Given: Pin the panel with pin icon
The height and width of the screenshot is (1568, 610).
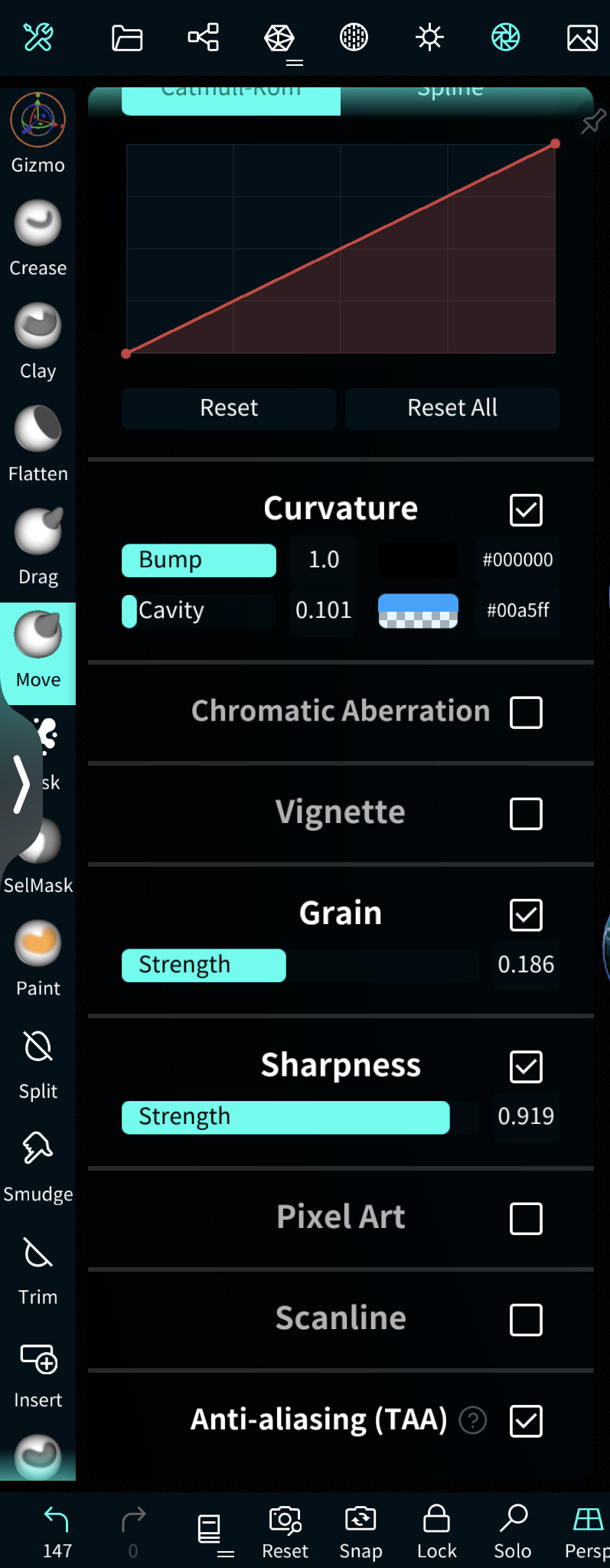Looking at the screenshot, I should tap(592, 122).
